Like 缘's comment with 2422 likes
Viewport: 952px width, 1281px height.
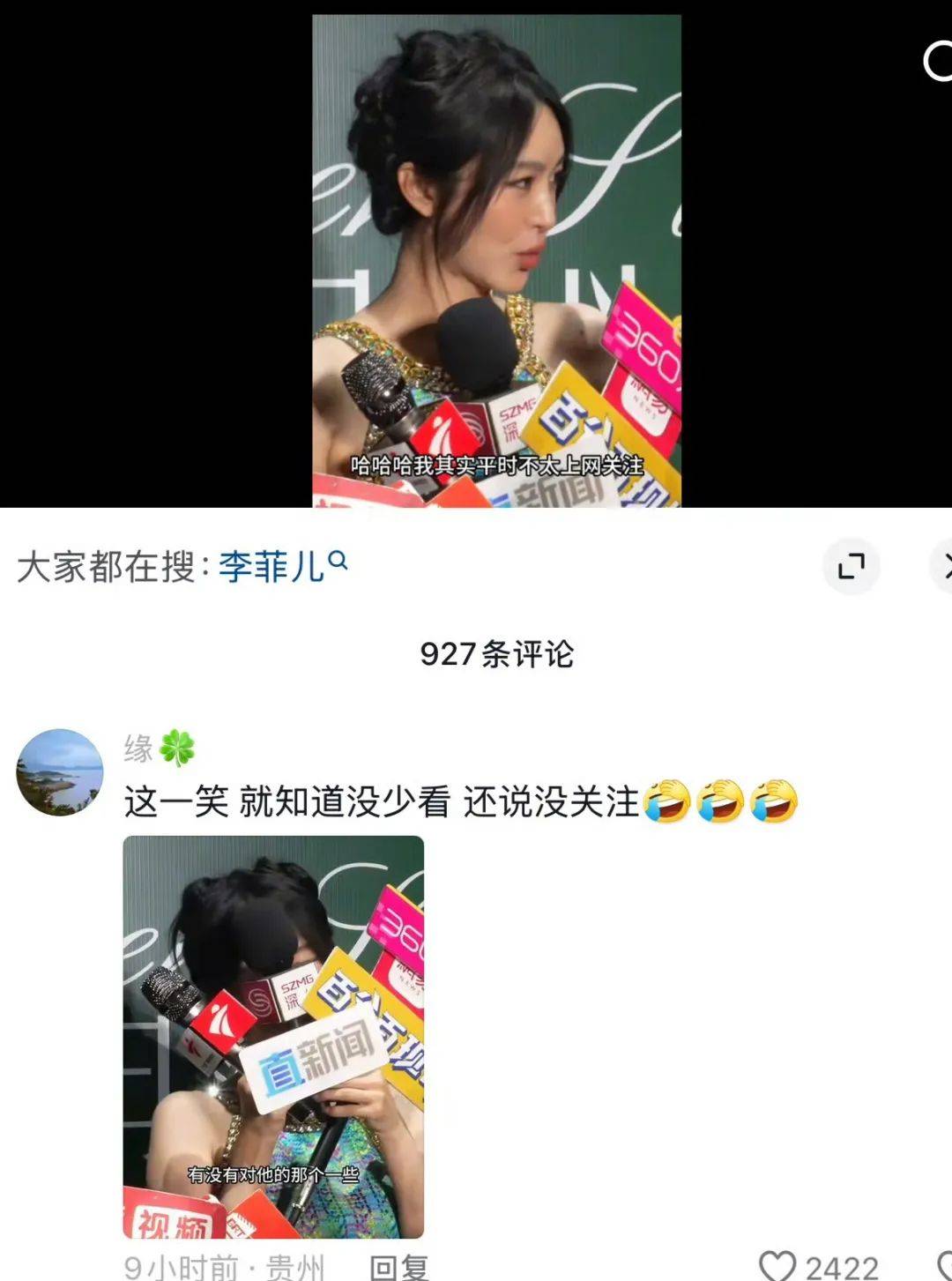pyautogui.click(x=778, y=1266)
